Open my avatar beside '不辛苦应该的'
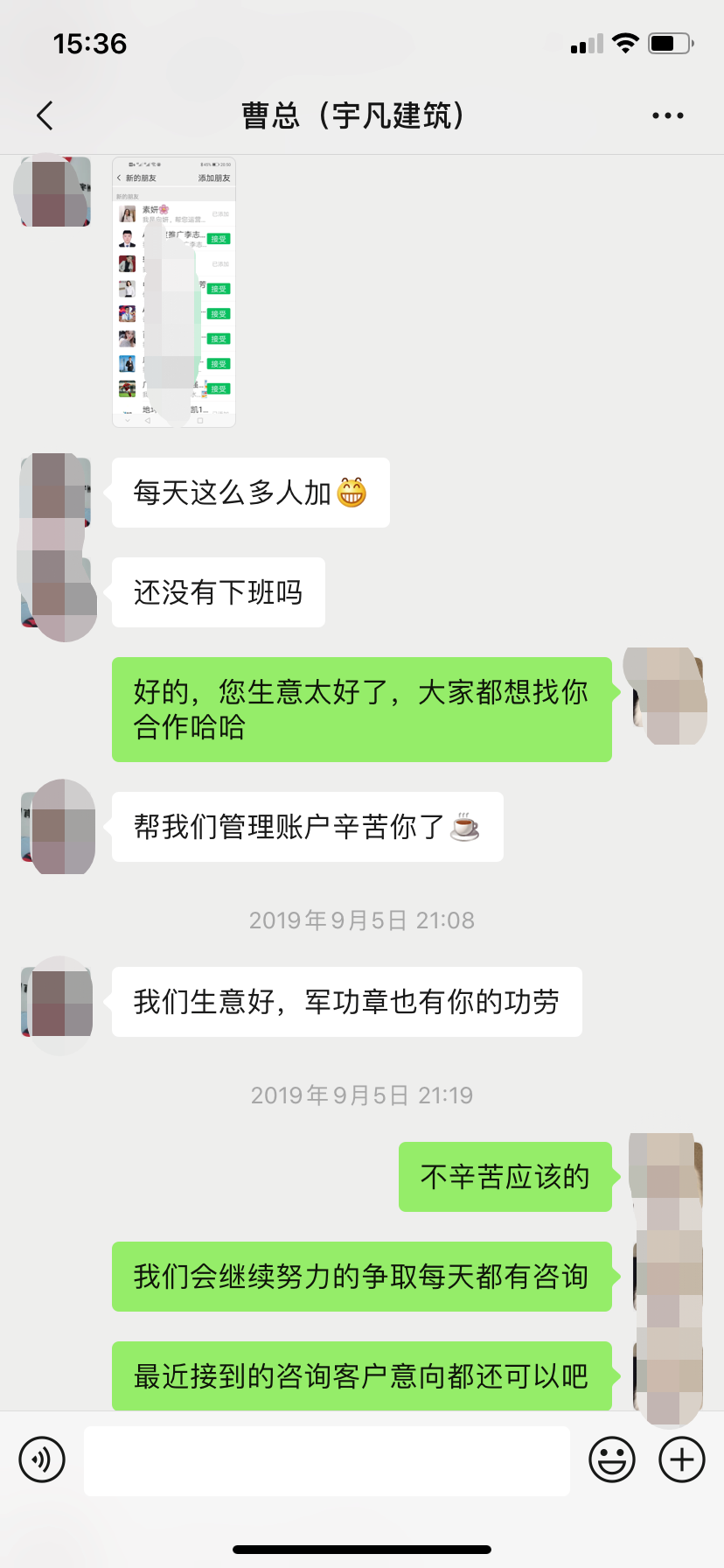 tap(666, 1176)
